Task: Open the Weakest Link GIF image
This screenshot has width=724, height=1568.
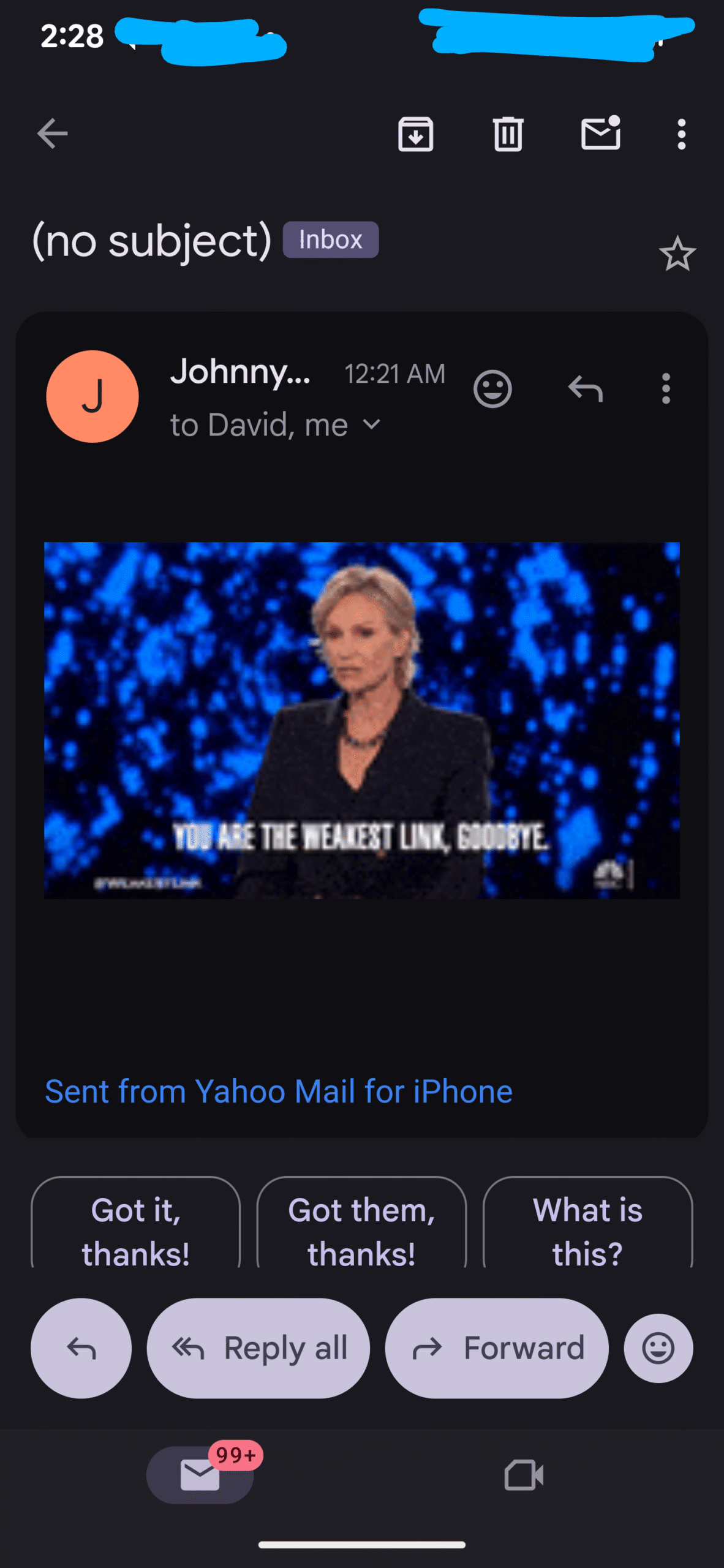Action: (x=361, y=720)
